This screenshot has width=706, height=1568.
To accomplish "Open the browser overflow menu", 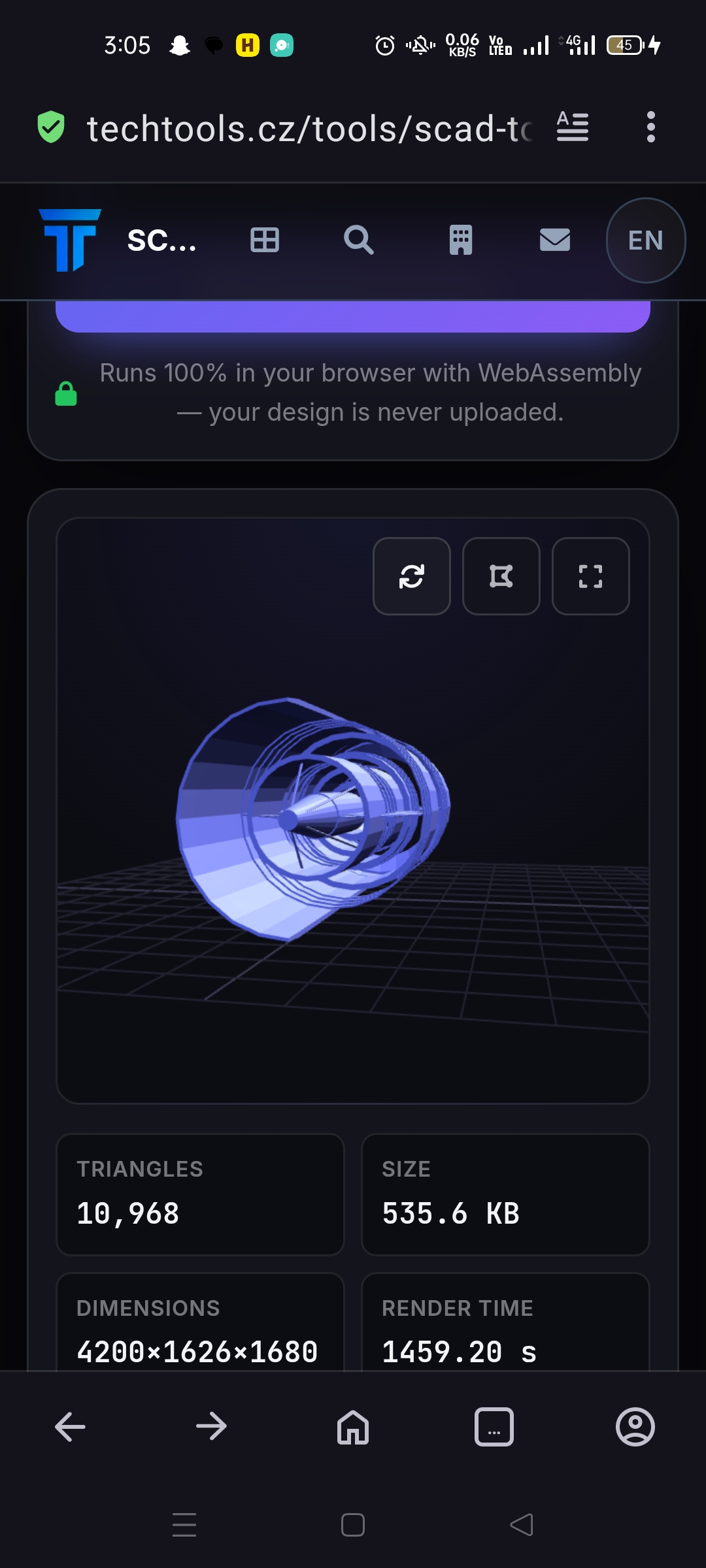I will 650,127.
